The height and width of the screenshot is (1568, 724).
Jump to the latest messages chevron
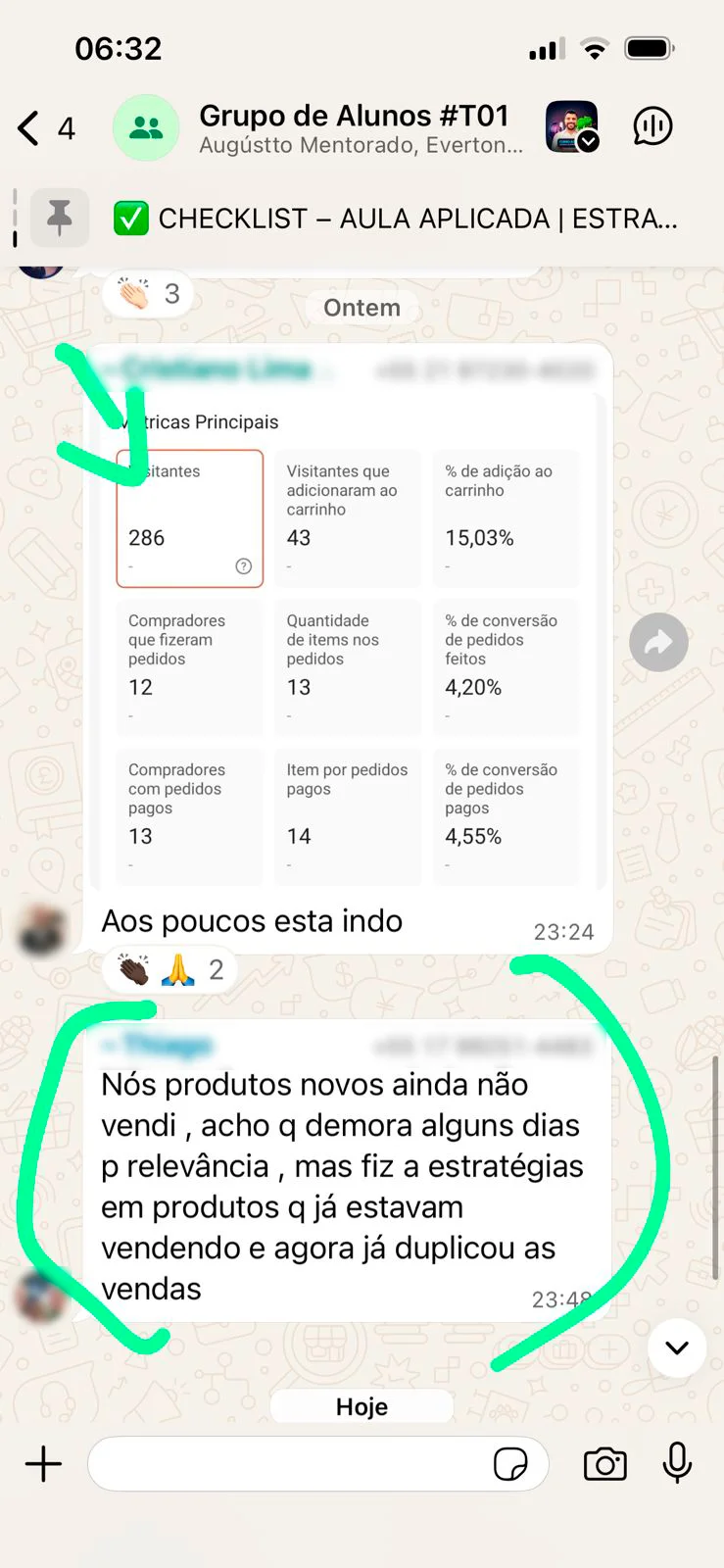677,1347
